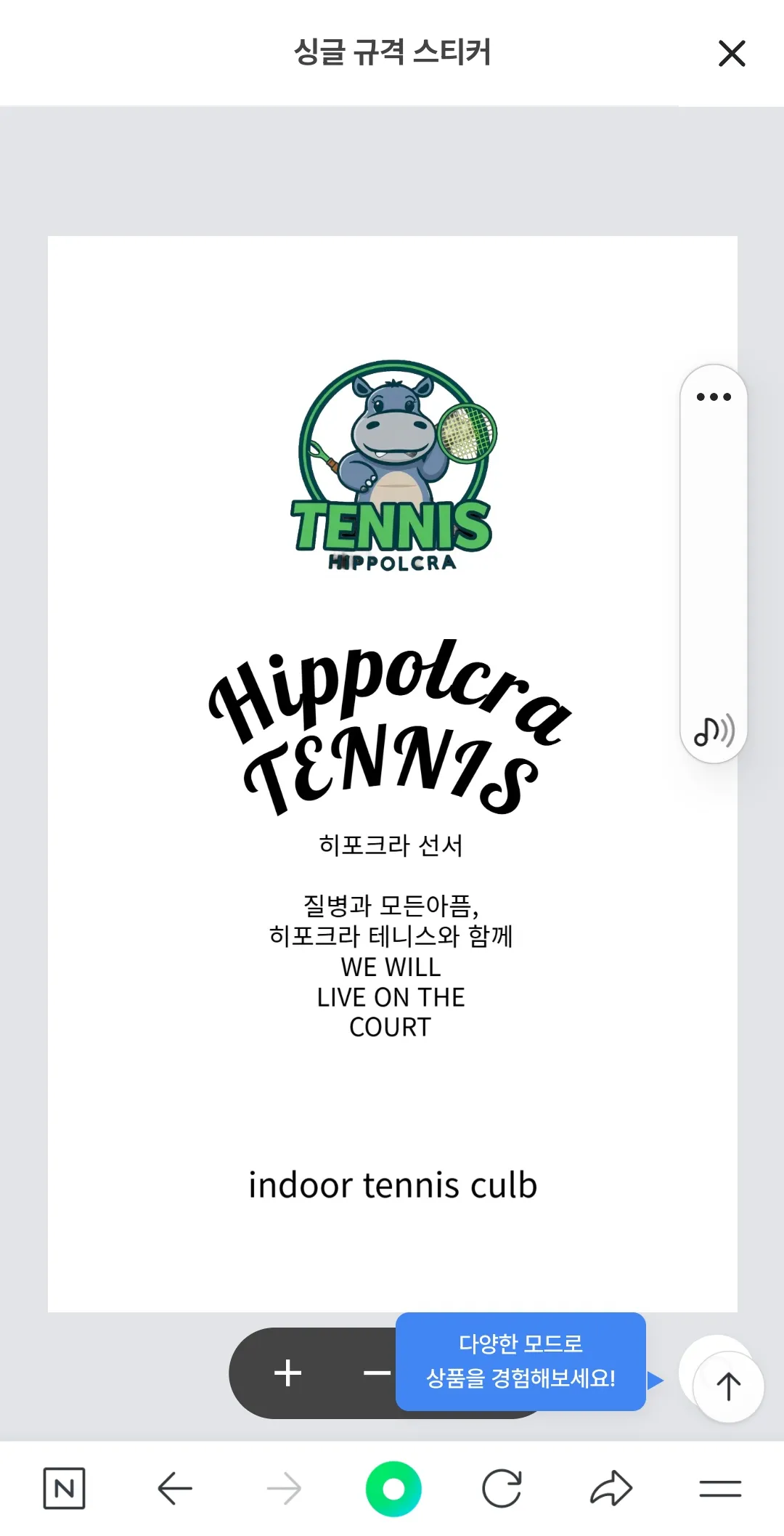Select the hippo tennis logo image
784x1536 pixels.
[x=392, y=465]
